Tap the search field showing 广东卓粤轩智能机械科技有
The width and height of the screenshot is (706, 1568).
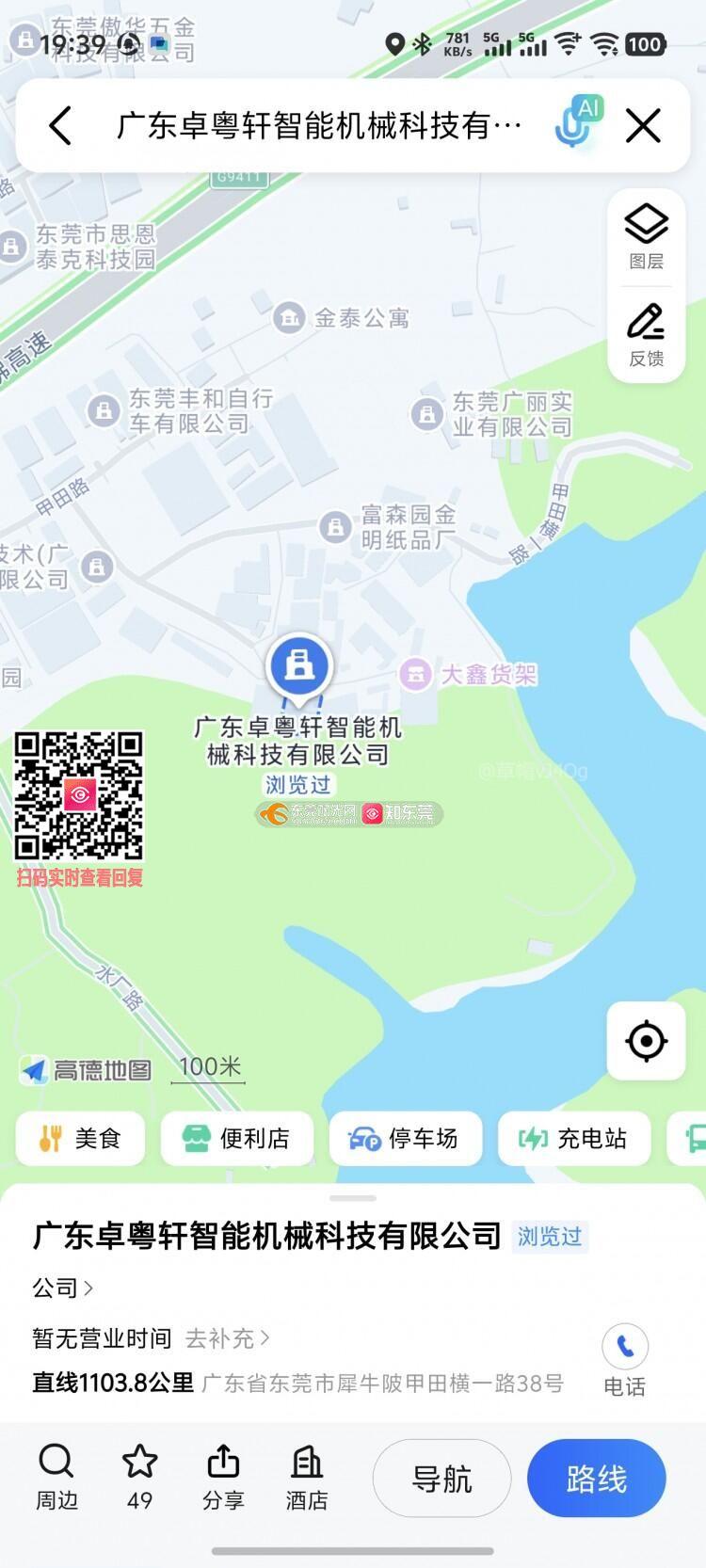(x=318, y=125)
